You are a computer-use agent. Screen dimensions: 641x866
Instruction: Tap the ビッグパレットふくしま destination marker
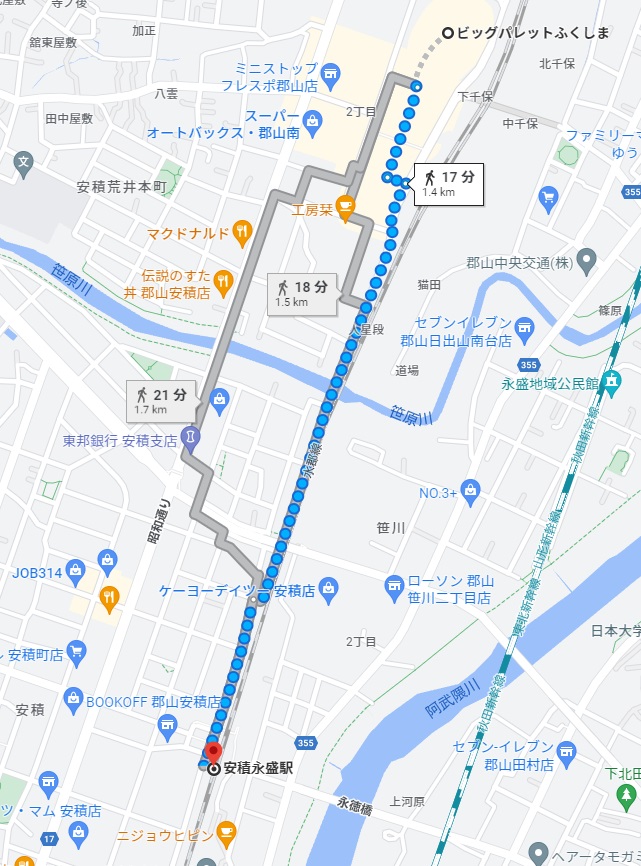coord(448,33)
